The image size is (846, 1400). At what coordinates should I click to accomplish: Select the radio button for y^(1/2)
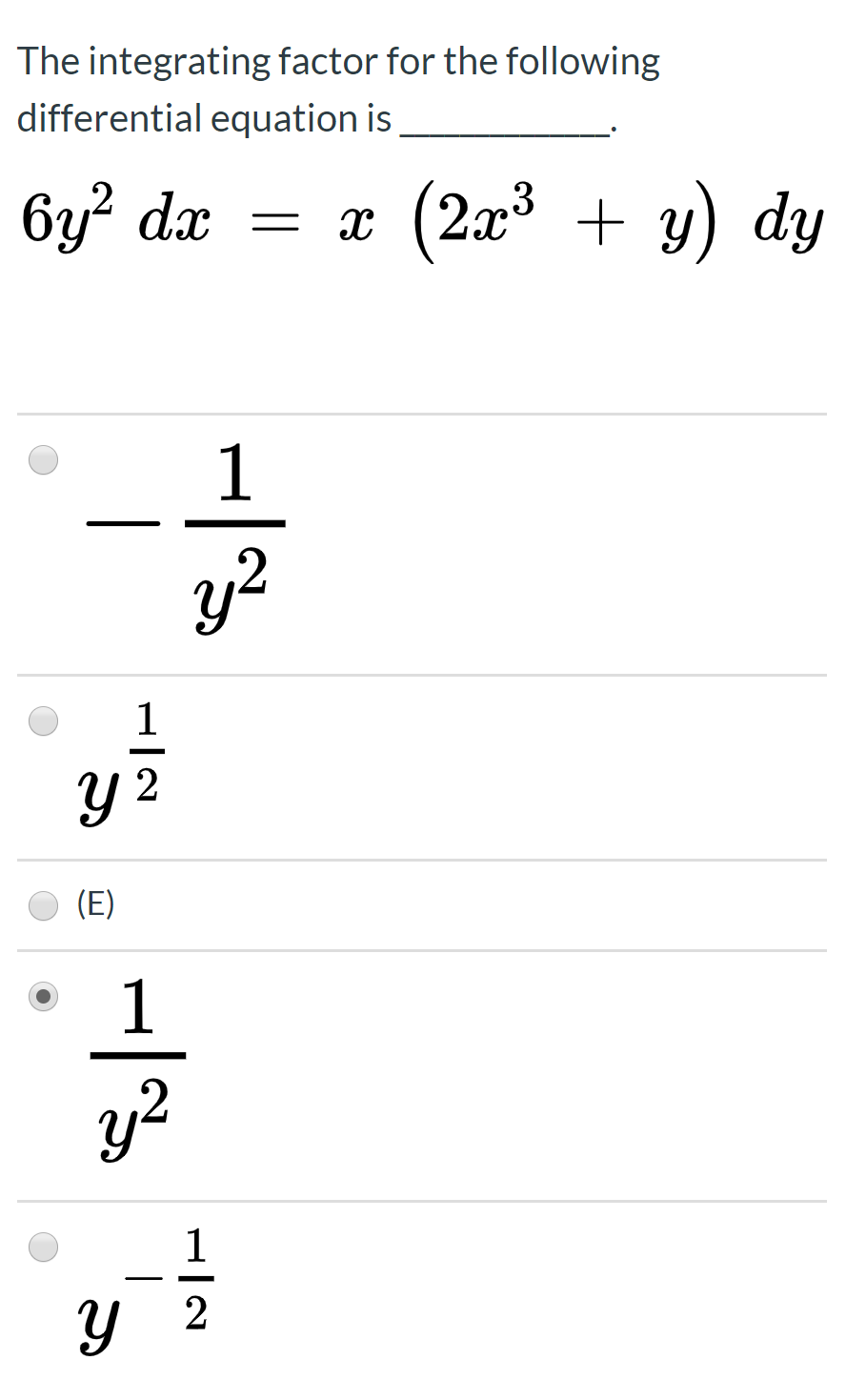(x=43, y=720)
